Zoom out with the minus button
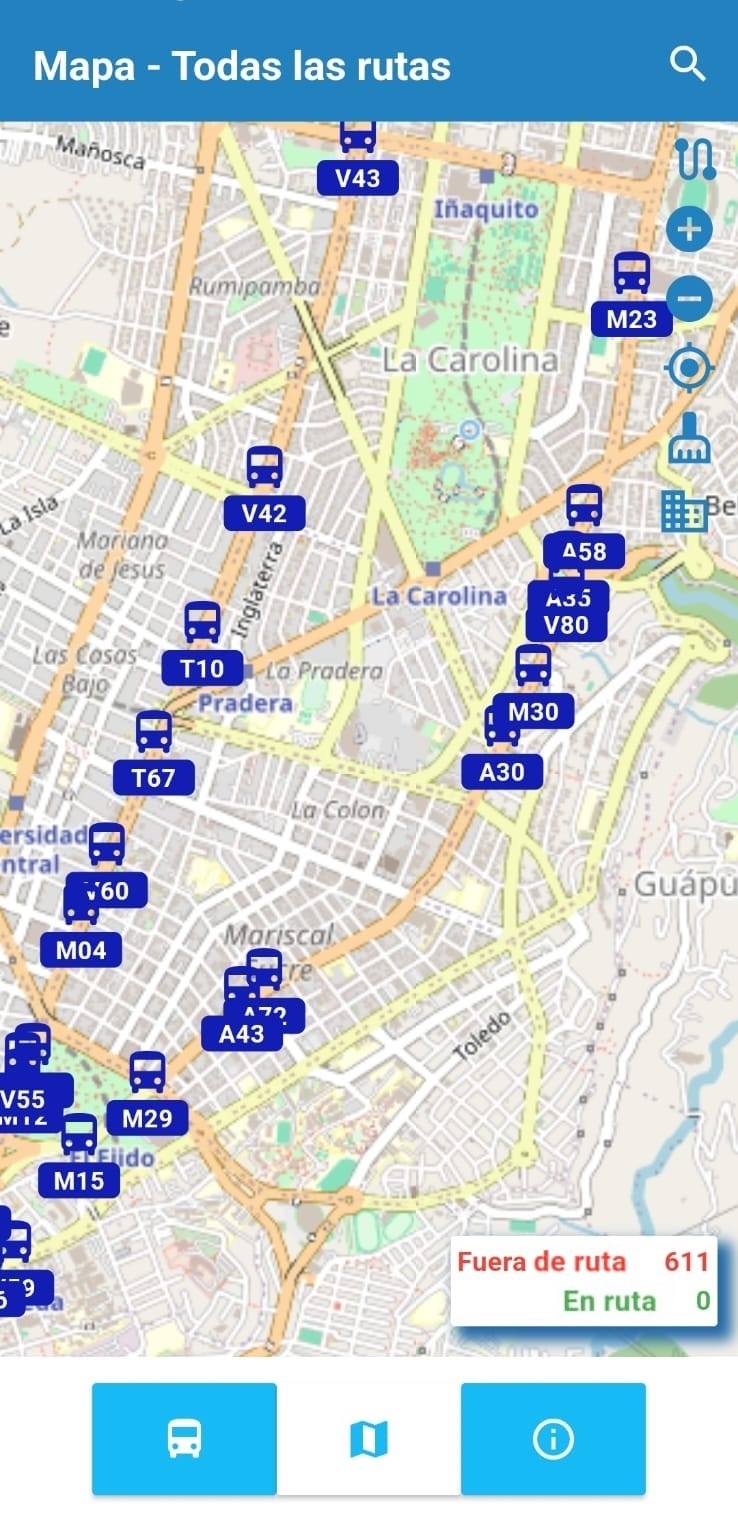The width and height of the screenshot is (738, 1529). coord(689,299)
